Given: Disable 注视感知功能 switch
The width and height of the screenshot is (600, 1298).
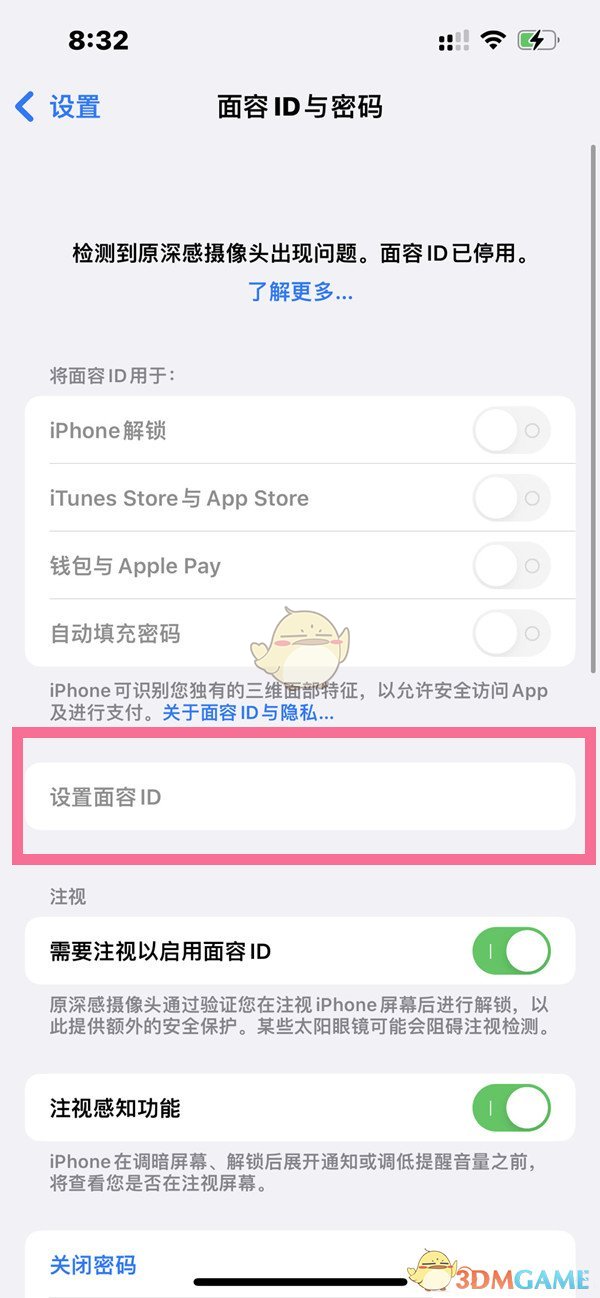Looking at the screenshot, I should pos(511,1108).
